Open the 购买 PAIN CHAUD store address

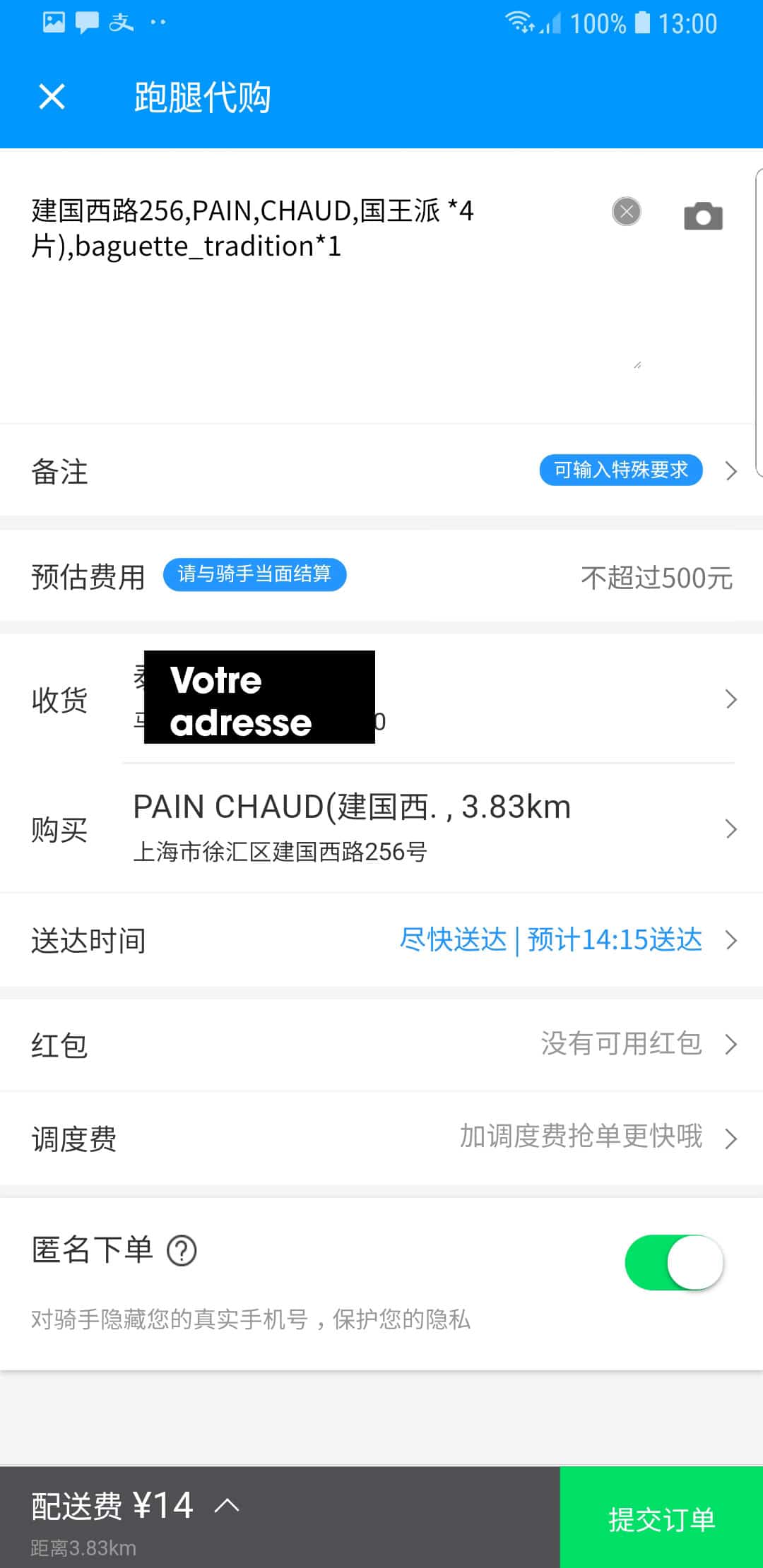424,828
